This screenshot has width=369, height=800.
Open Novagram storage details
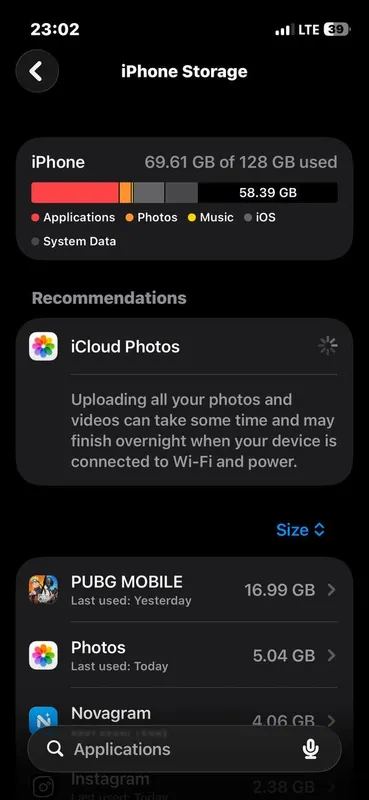184,714
